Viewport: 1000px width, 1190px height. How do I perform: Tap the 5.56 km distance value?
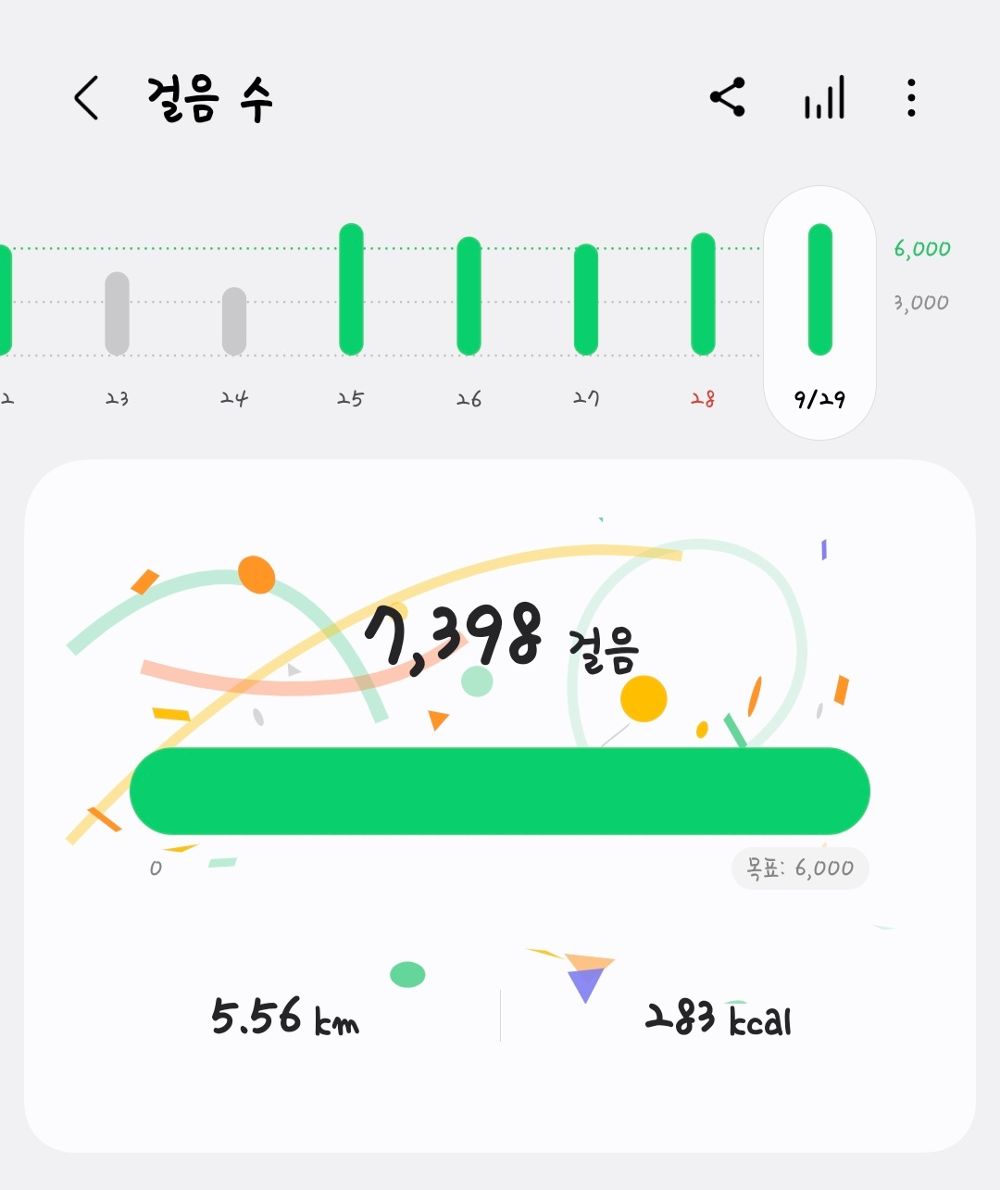283,1018
